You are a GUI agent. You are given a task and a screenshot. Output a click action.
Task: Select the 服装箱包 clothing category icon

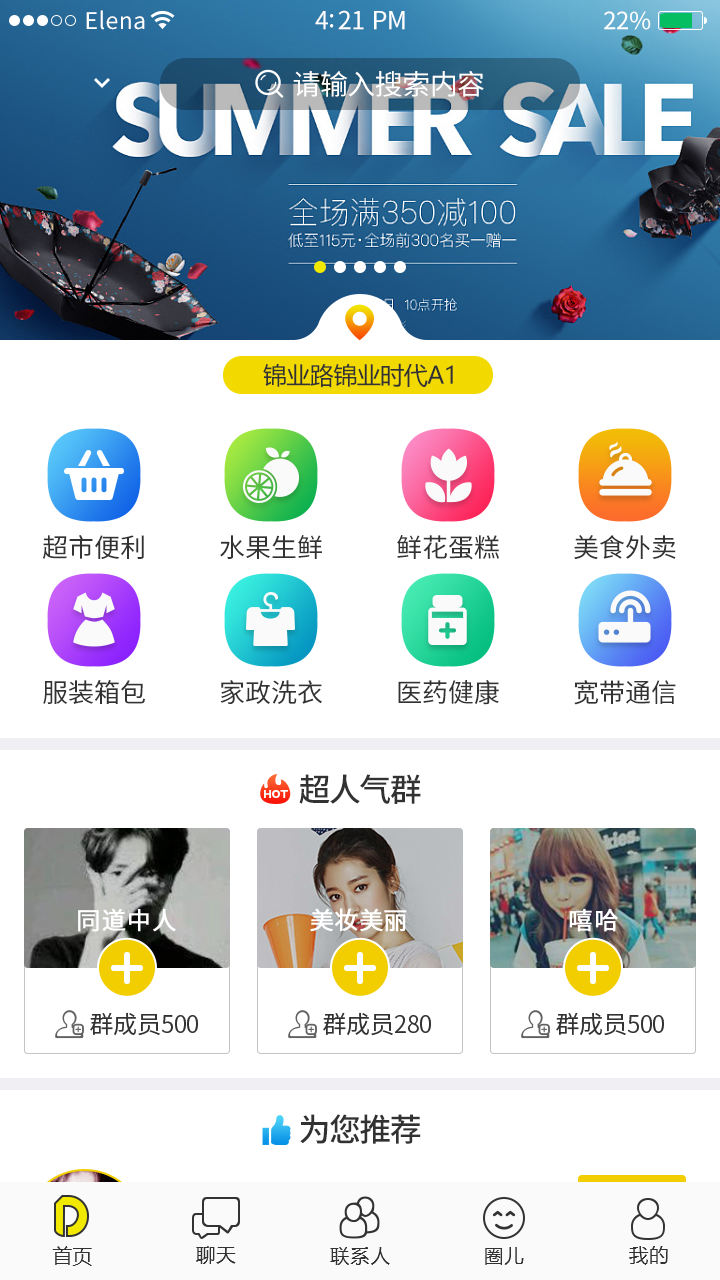pyautogui.click(x=94, y=620)
